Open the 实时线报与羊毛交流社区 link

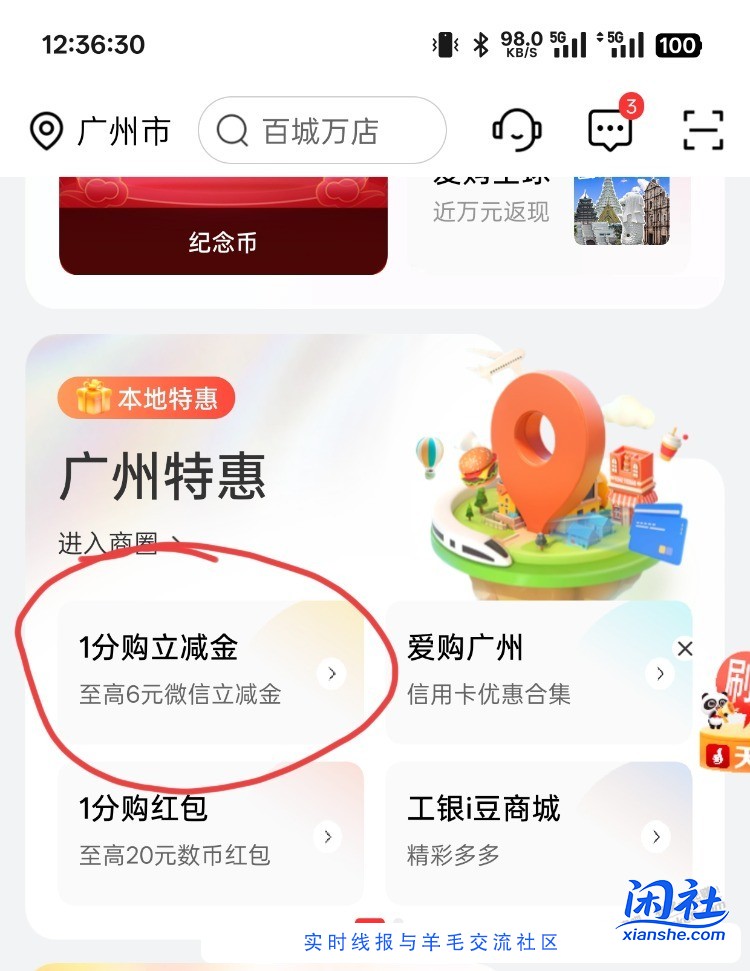point(430,941)
